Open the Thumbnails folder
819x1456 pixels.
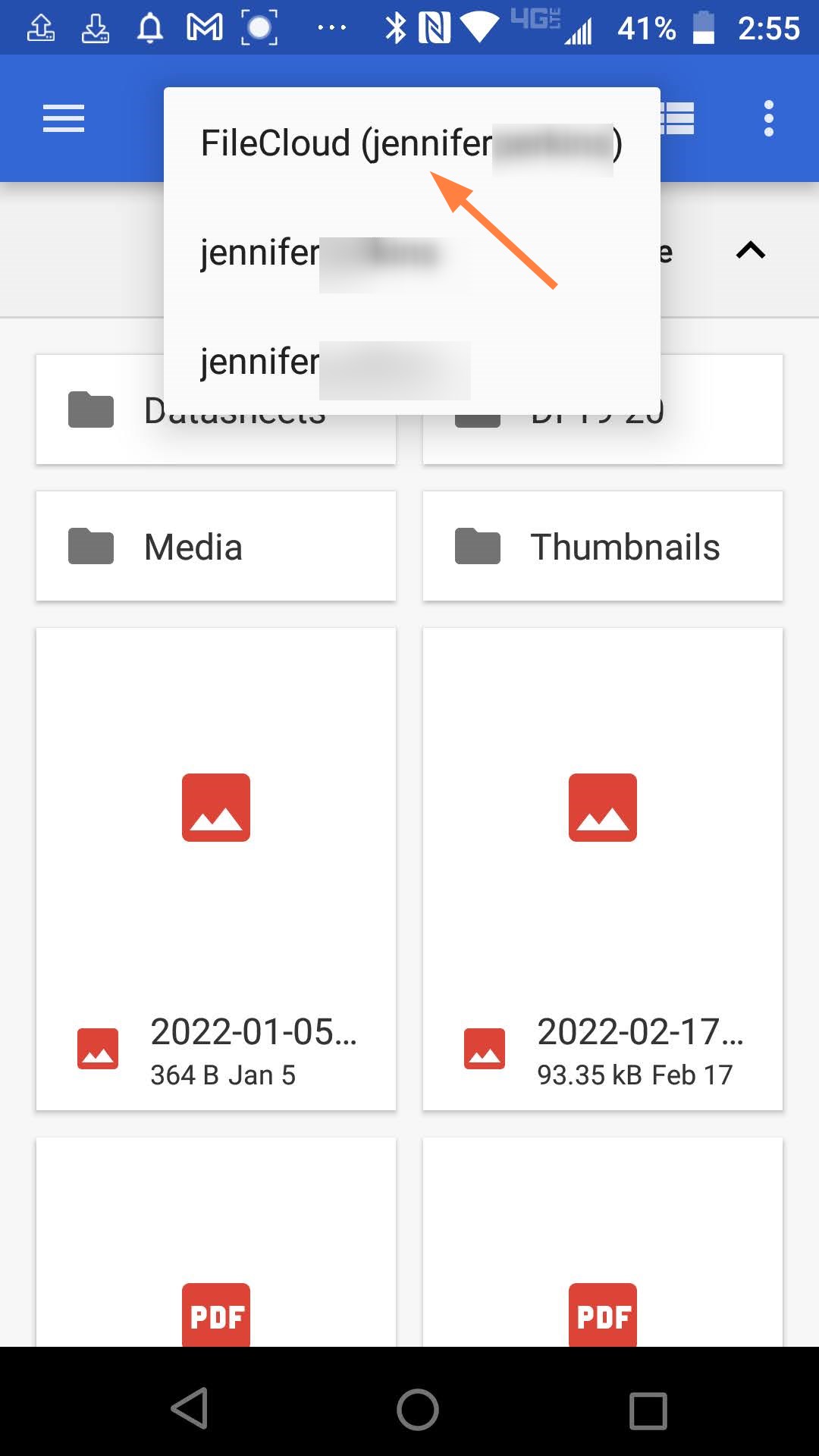pyautogui.click(x=602, y=545)
